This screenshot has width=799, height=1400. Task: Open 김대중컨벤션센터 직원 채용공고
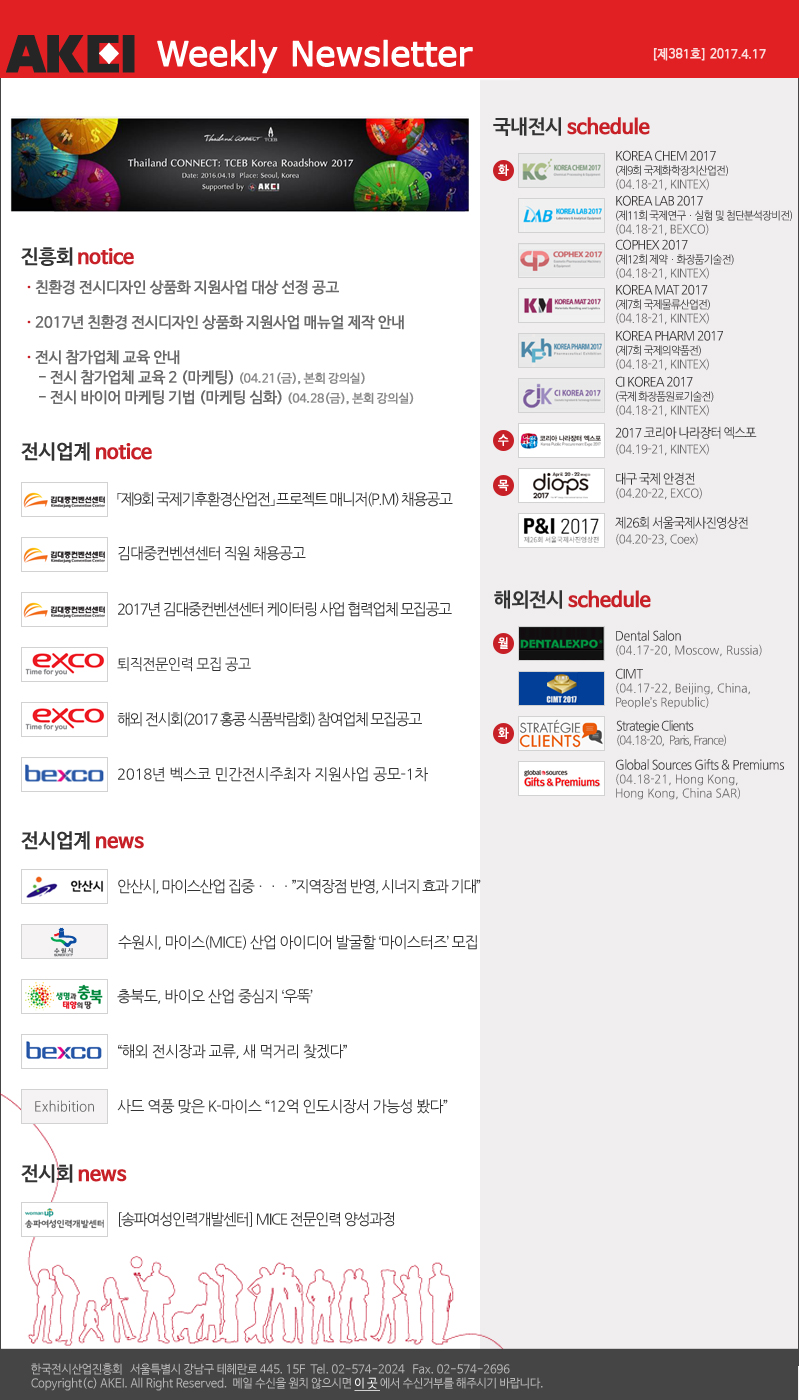(211, 553)
